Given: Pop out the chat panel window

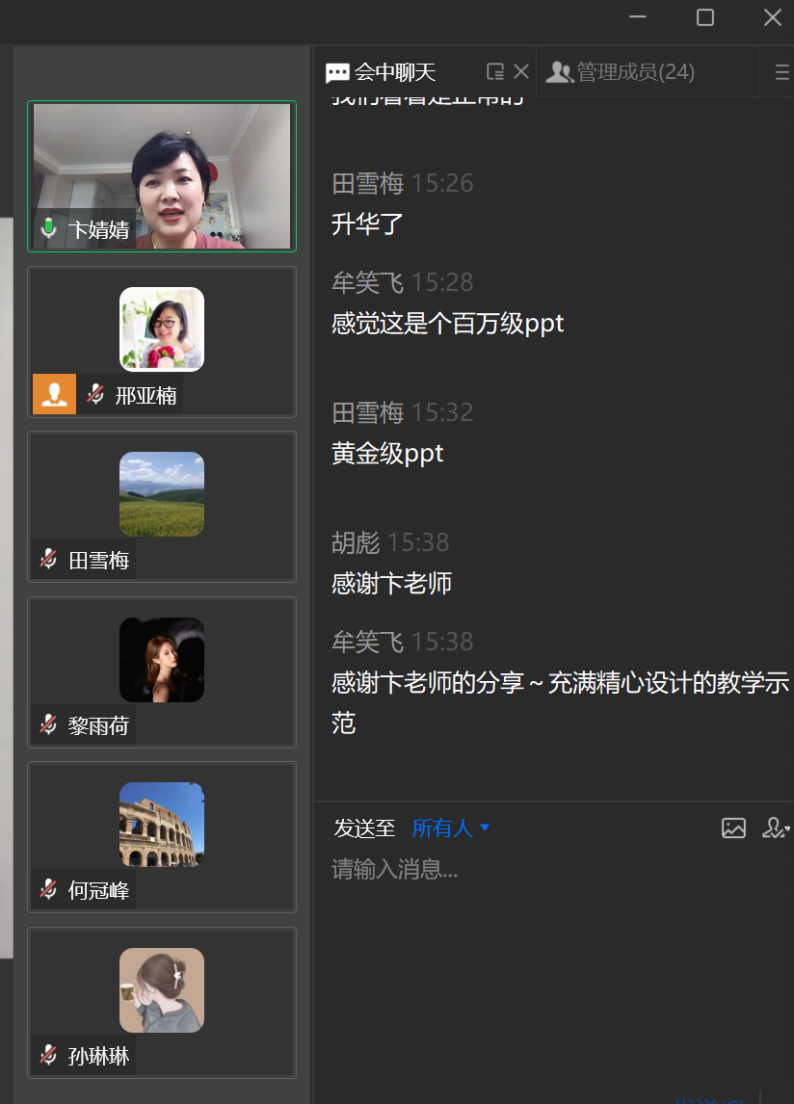Looking at the screenshot, I should [x=495, y=72].
